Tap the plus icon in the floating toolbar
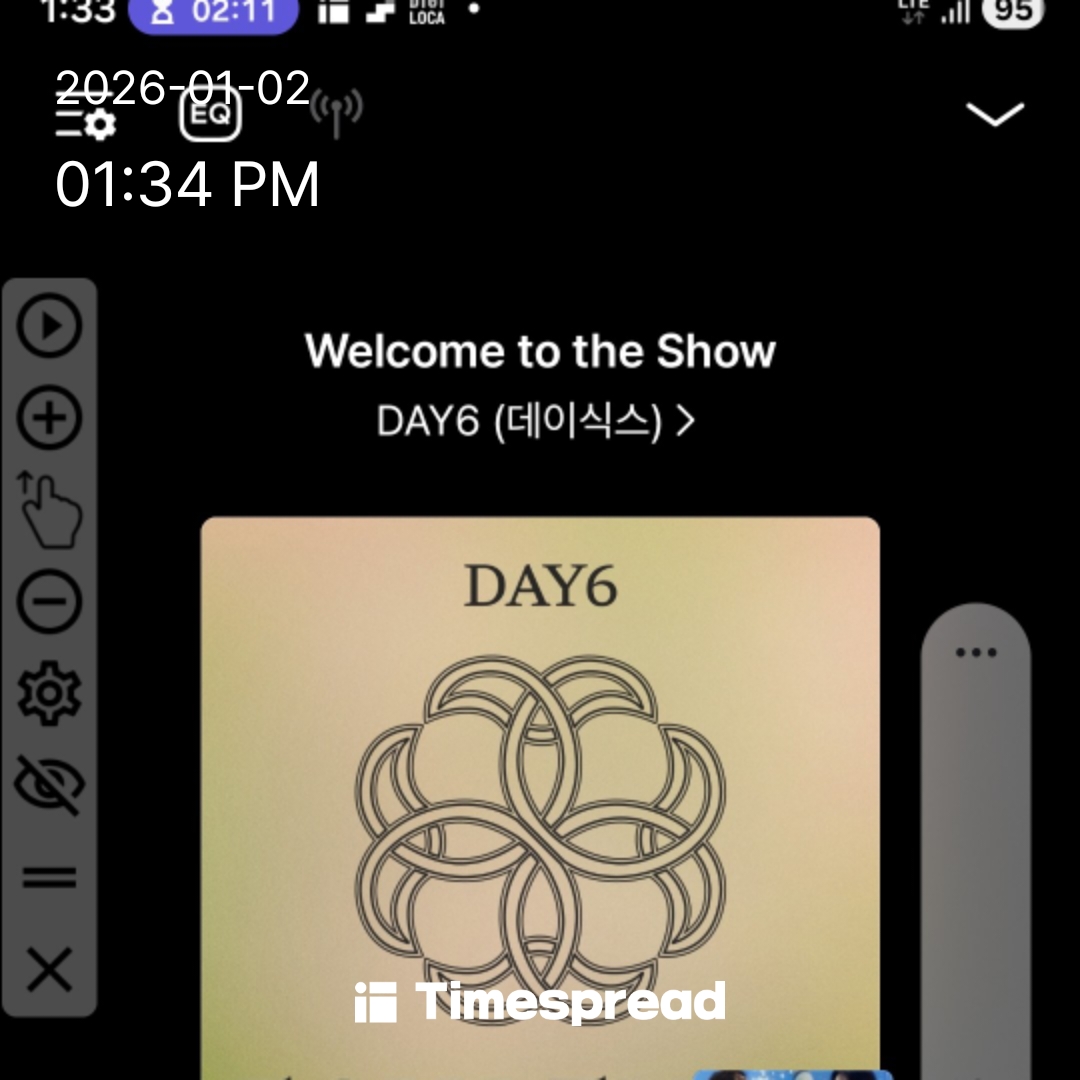This screenshot has width=1080, height=1080. pos(50,418)
